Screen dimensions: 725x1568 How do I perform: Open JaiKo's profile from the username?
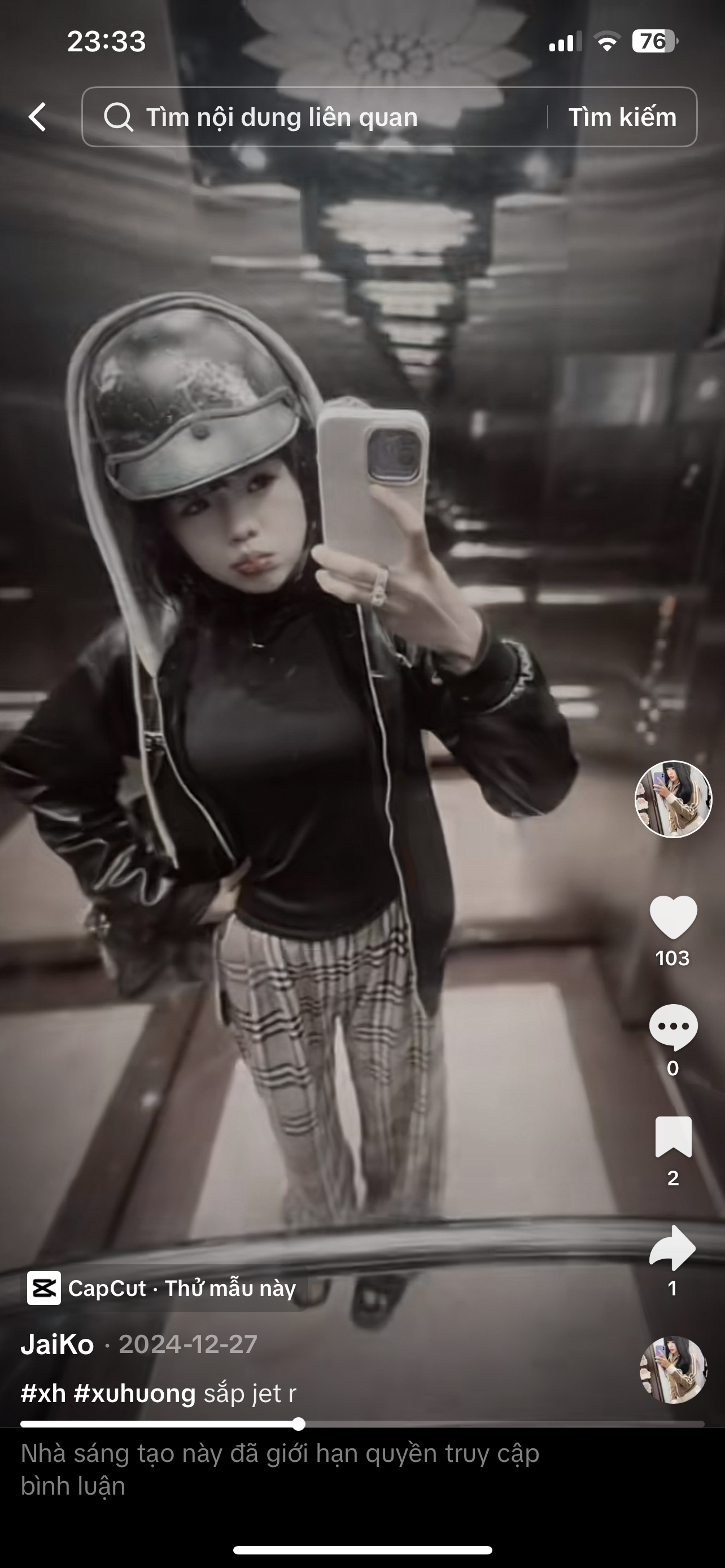[x=57, y=1344]
